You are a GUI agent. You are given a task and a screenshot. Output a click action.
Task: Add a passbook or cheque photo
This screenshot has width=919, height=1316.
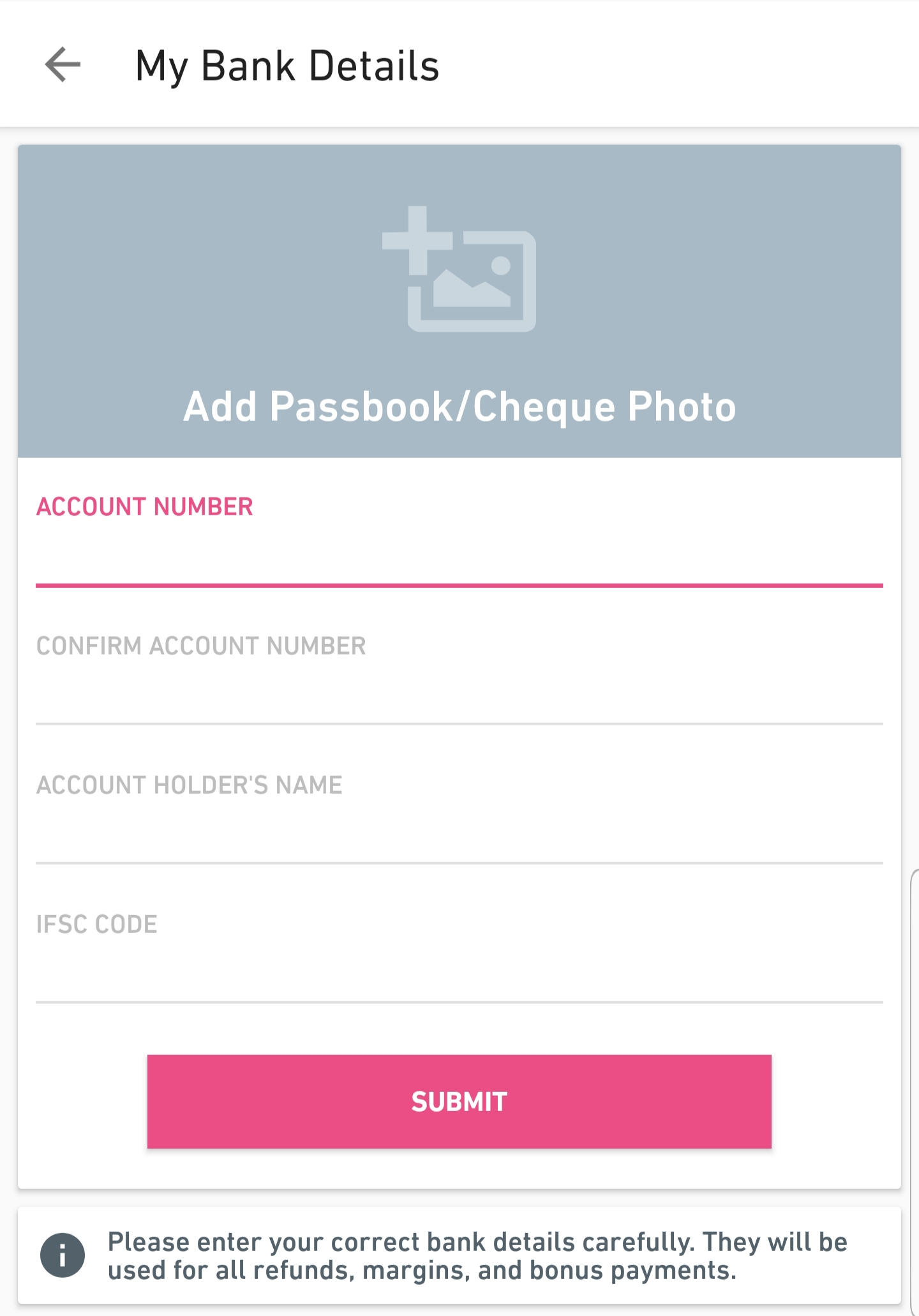coord(459,301)
